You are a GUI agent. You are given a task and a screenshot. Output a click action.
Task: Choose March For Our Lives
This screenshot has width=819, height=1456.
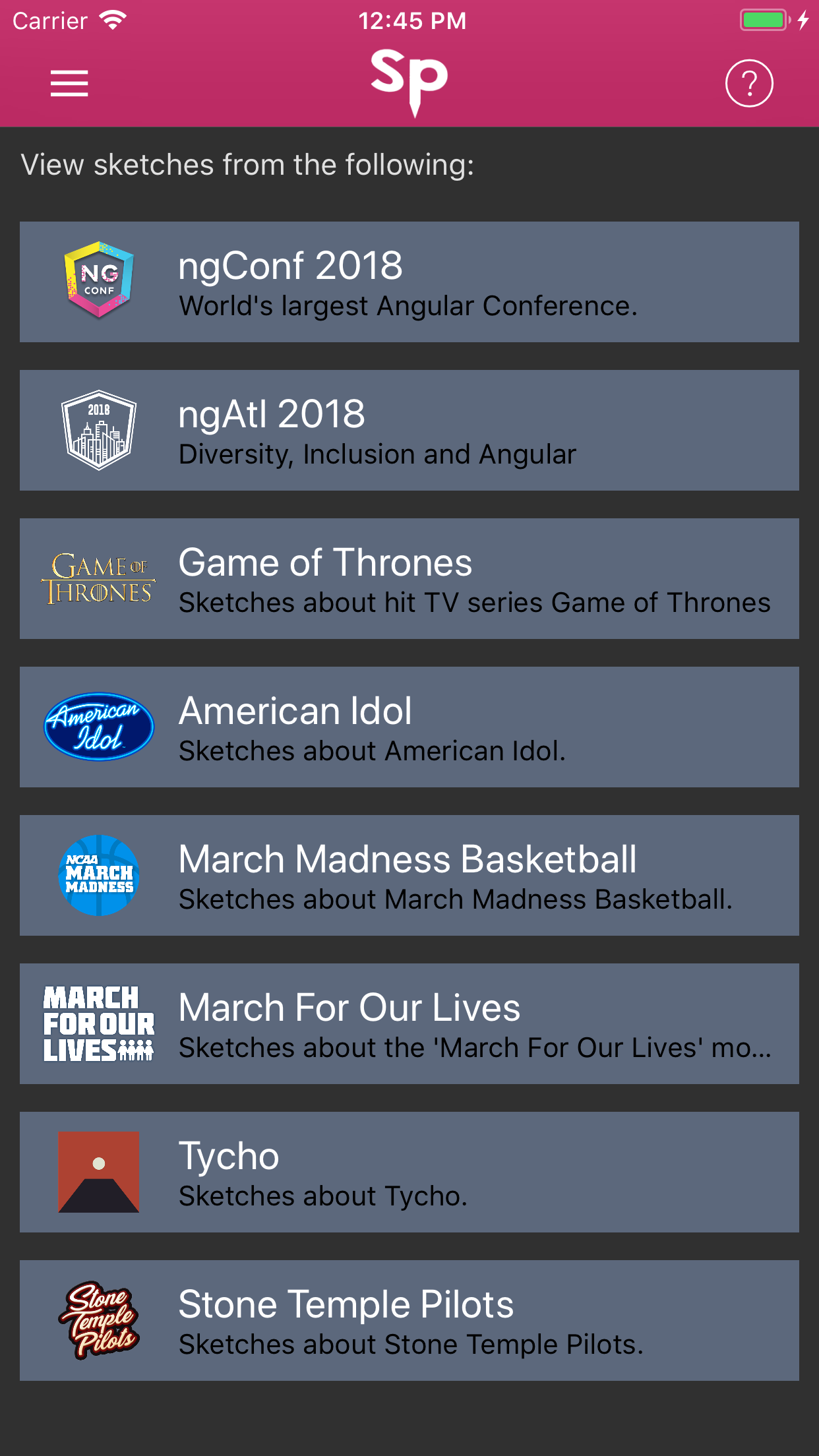[409, 1024]
